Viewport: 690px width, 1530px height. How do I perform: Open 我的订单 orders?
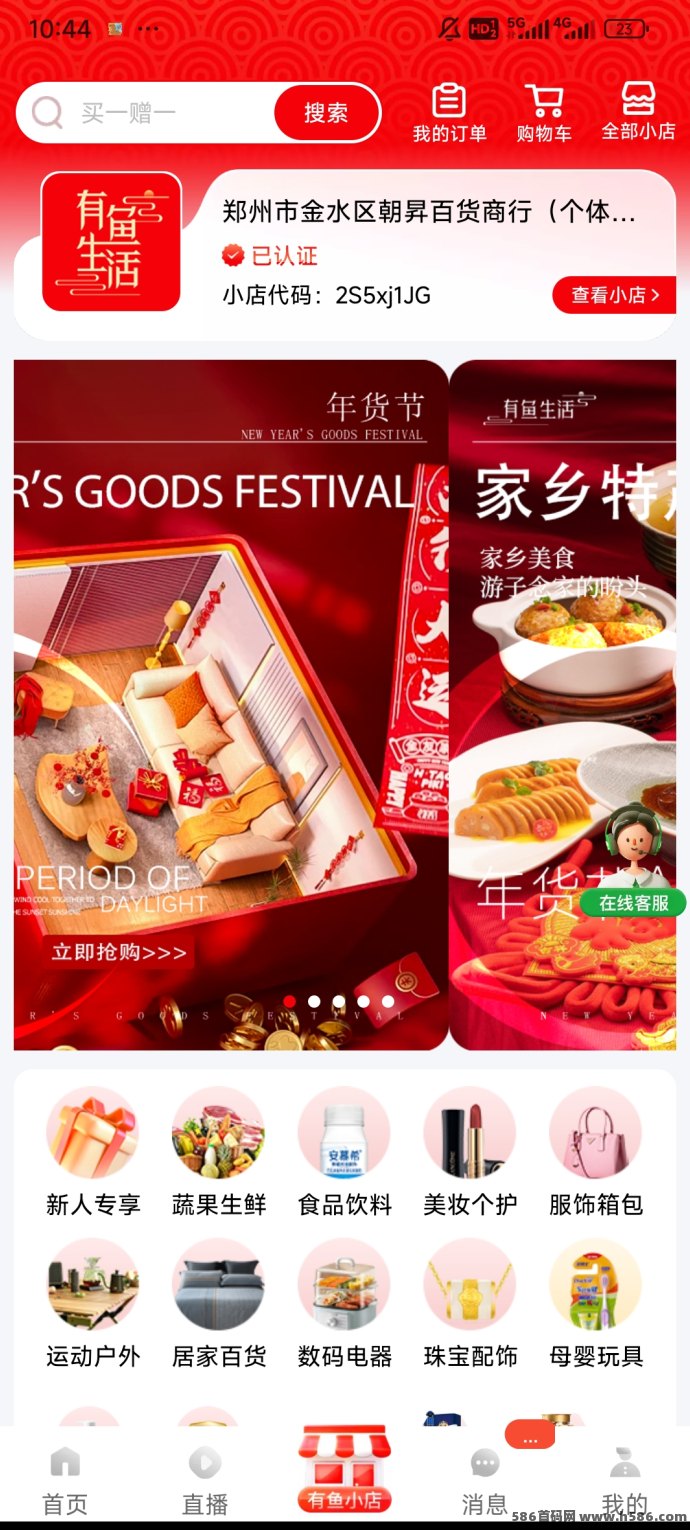(x=449, y=113)
